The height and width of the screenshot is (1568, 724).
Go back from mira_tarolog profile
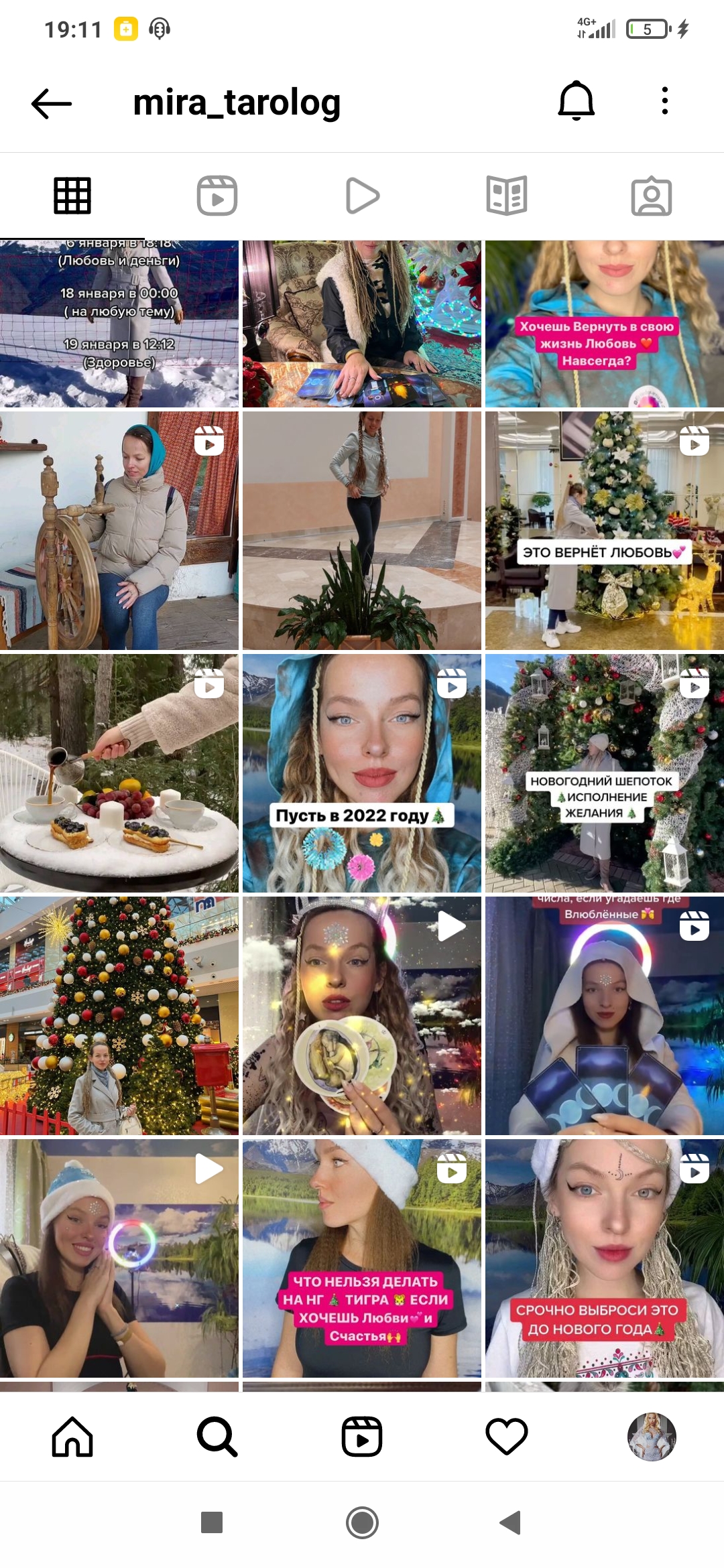tap(52, 104)
